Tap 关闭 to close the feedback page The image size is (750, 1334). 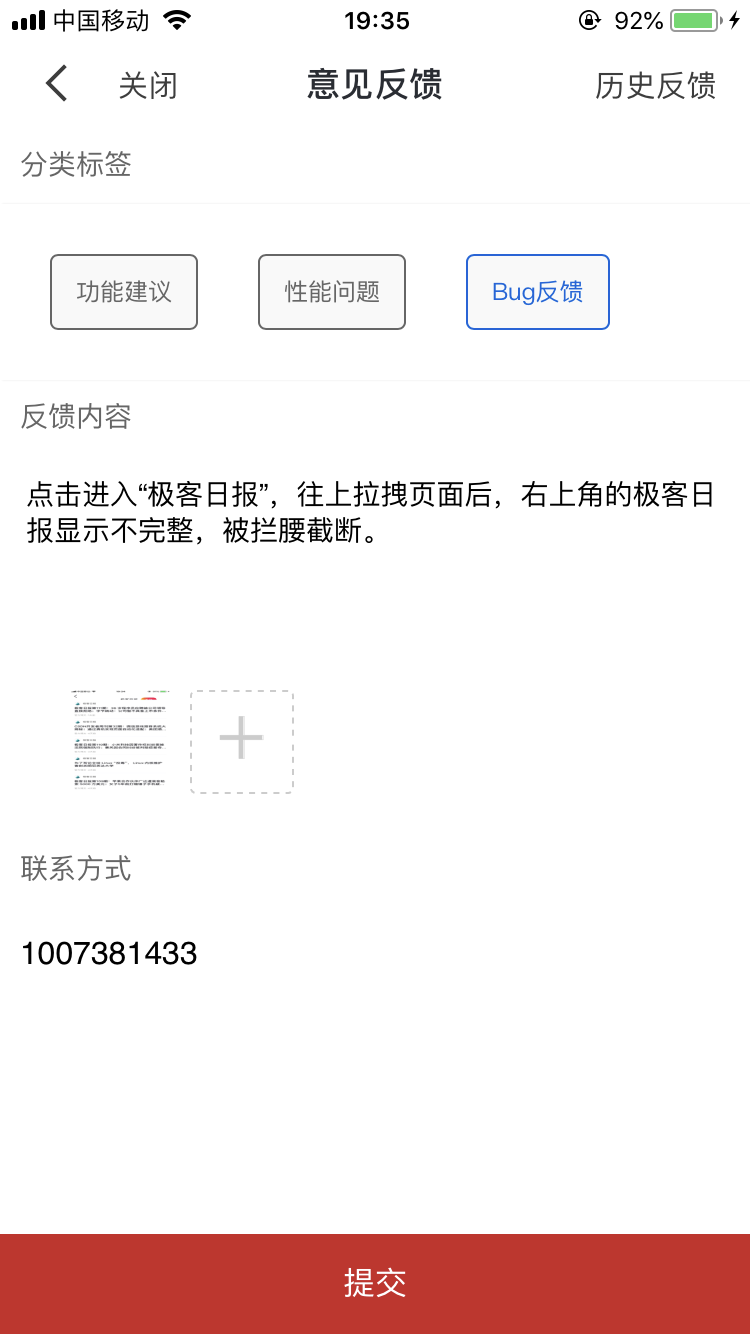coord(148,86)
